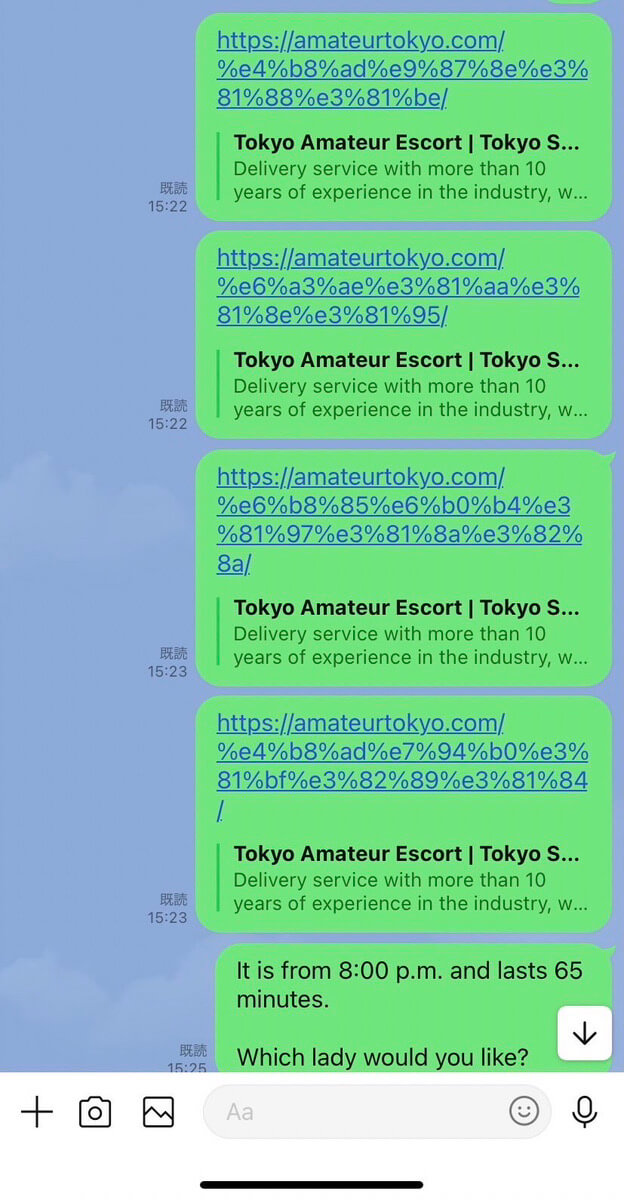Screen dimensions: 624x1200
Task: Open the amateurtokyo link ending %82%8a/
Action: [399, 519]
